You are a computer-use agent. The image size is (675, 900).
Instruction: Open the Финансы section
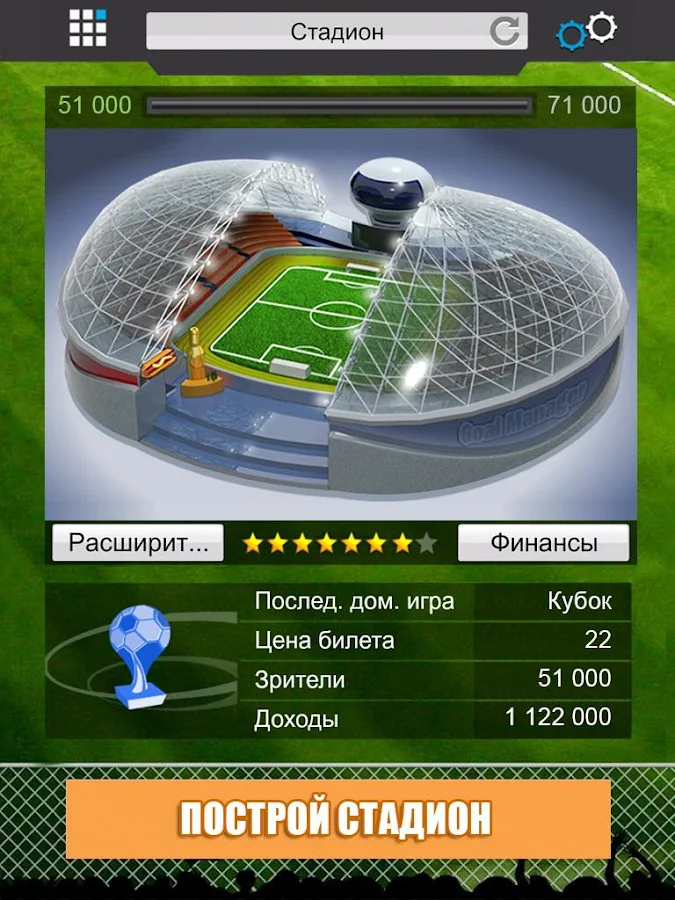[543, 543]
